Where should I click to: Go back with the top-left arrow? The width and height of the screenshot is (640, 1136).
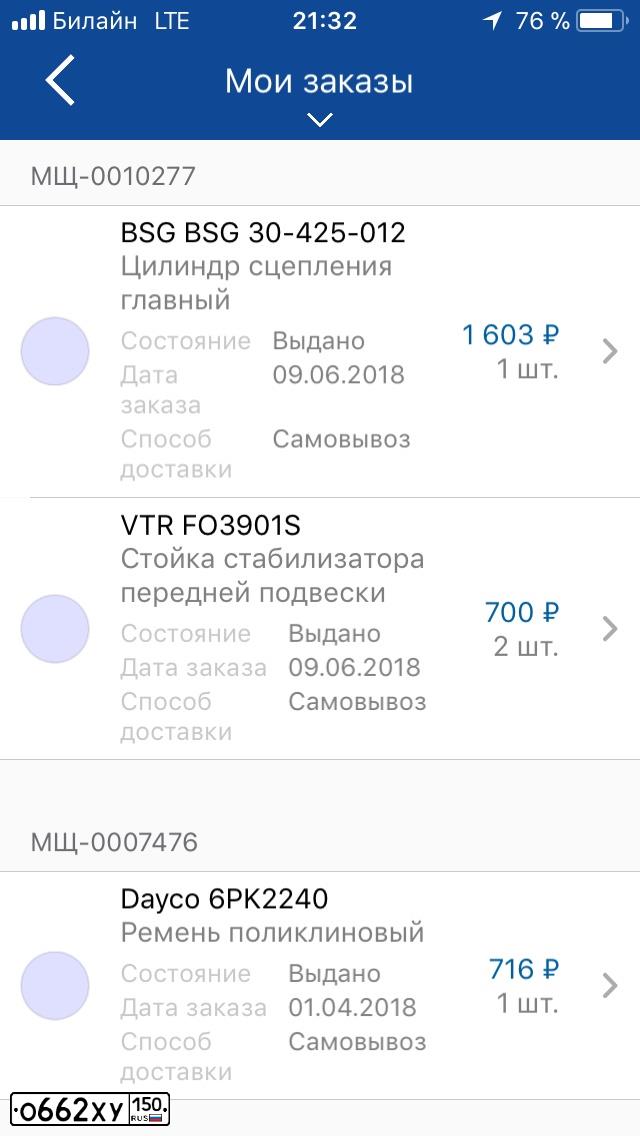pos(59,80)
